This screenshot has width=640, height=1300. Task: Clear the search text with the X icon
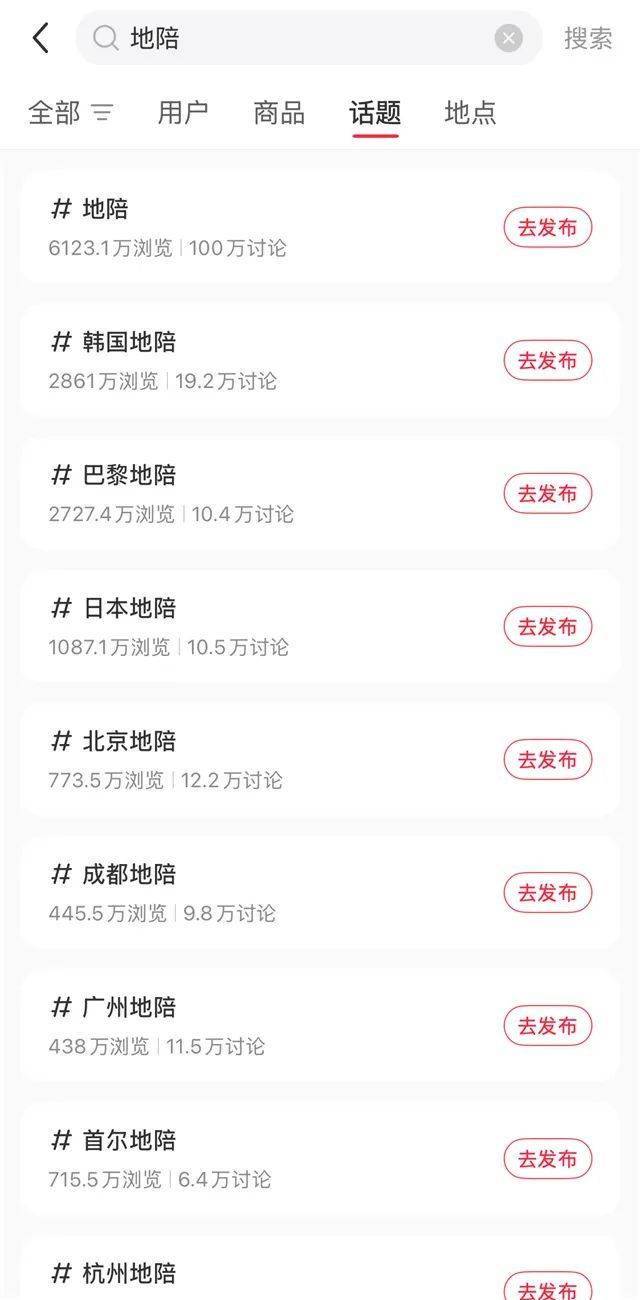(x=509, y=39)
